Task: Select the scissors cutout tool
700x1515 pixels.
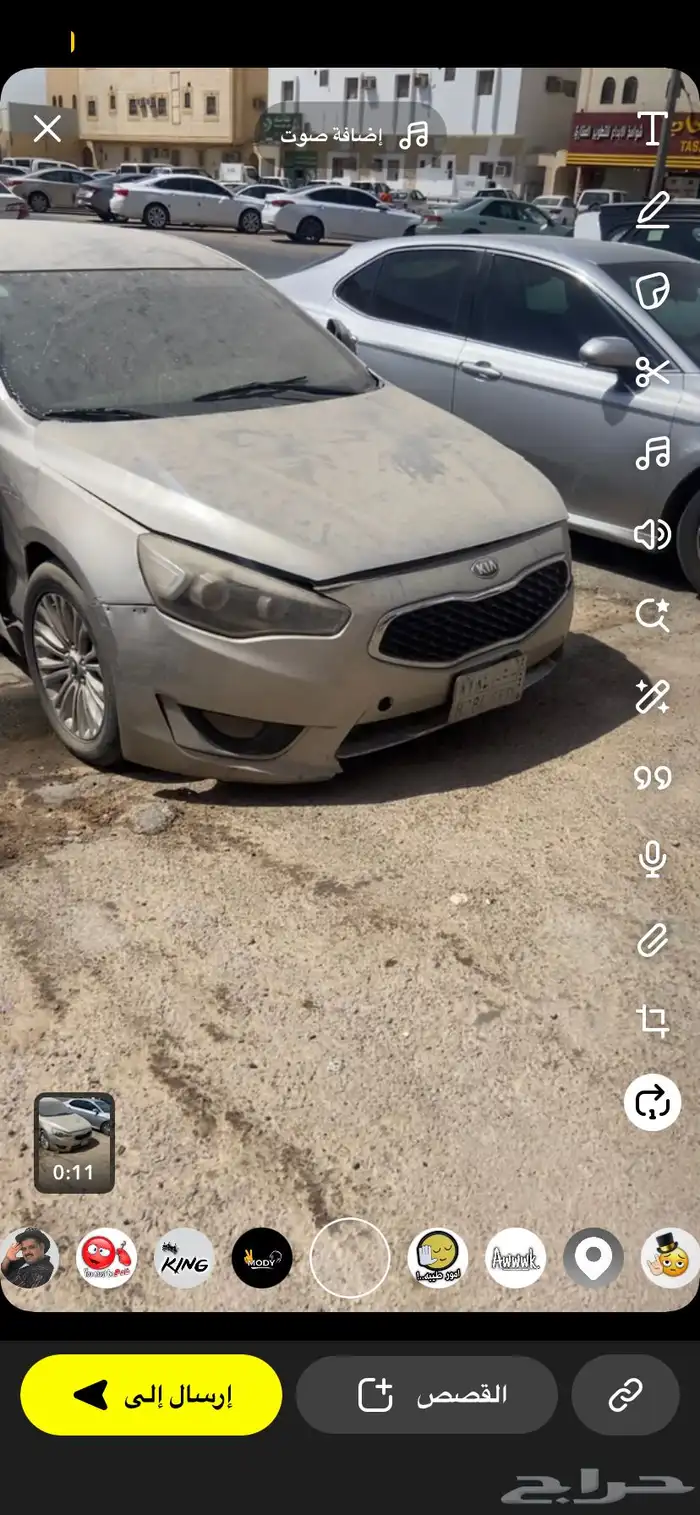Action: 652,373
